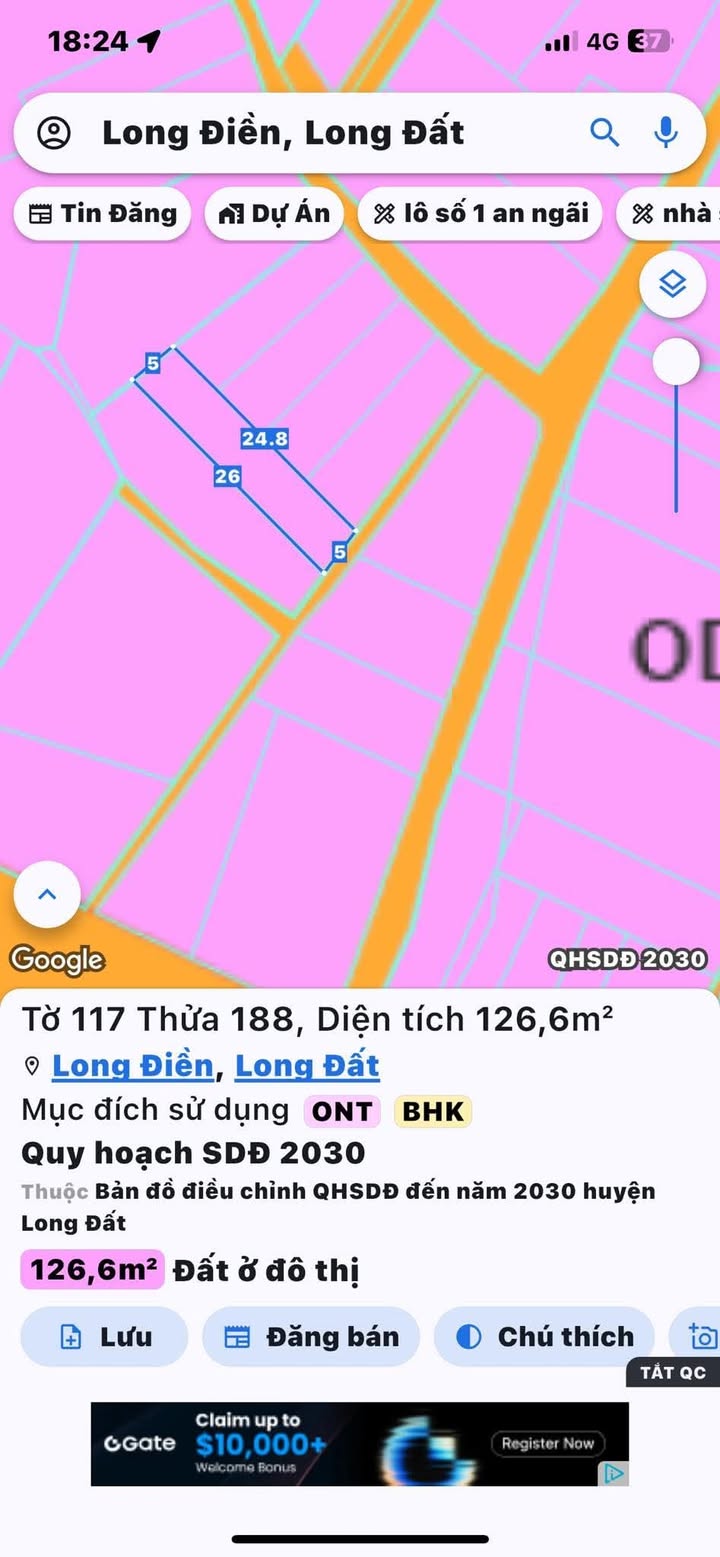Viewport: 720px width, 1557px height.
Task: Tap the map opacity slider handle
Action: coord(676,361)
